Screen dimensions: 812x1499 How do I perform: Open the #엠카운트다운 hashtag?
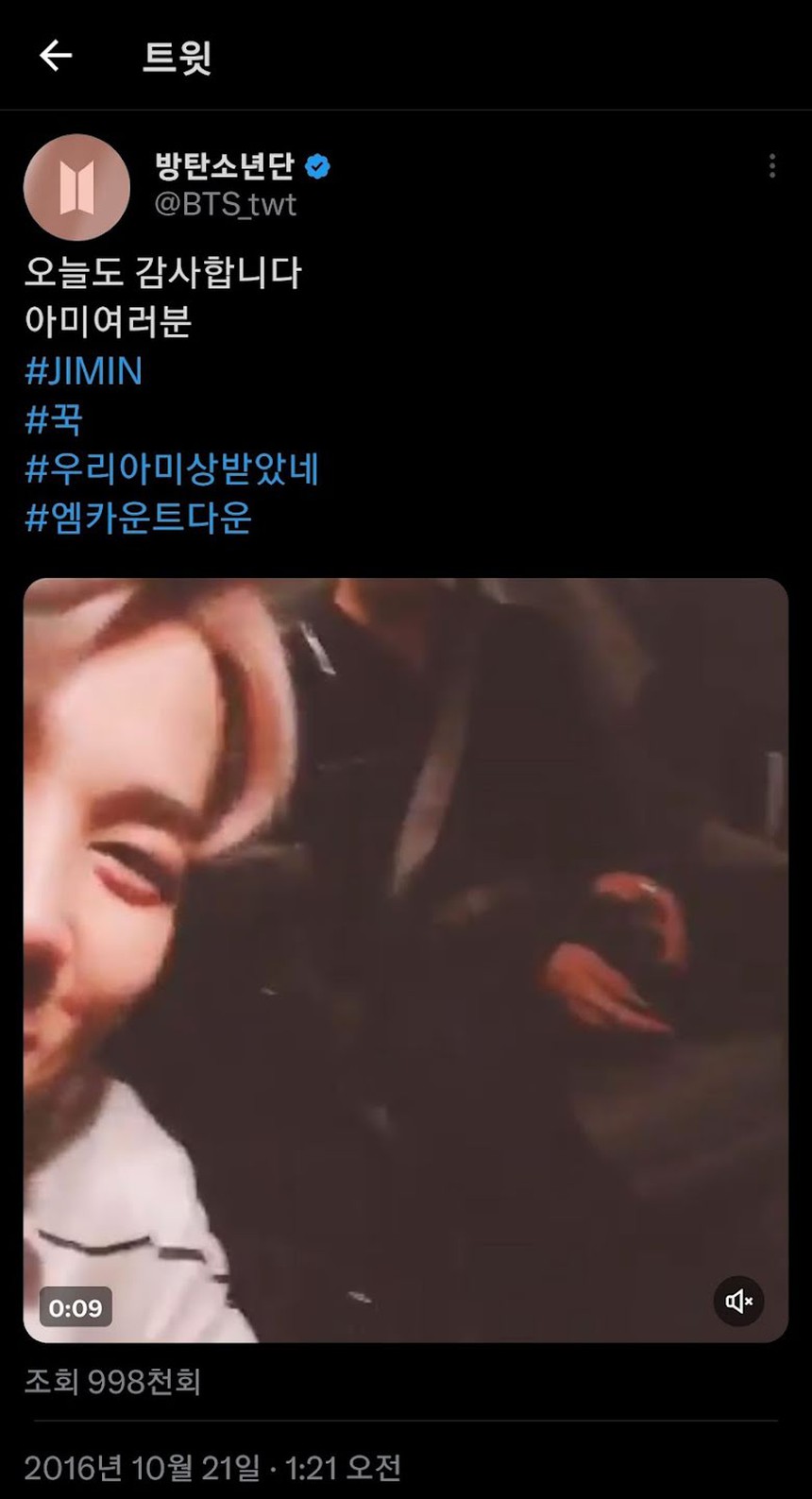tap(140, 519)
